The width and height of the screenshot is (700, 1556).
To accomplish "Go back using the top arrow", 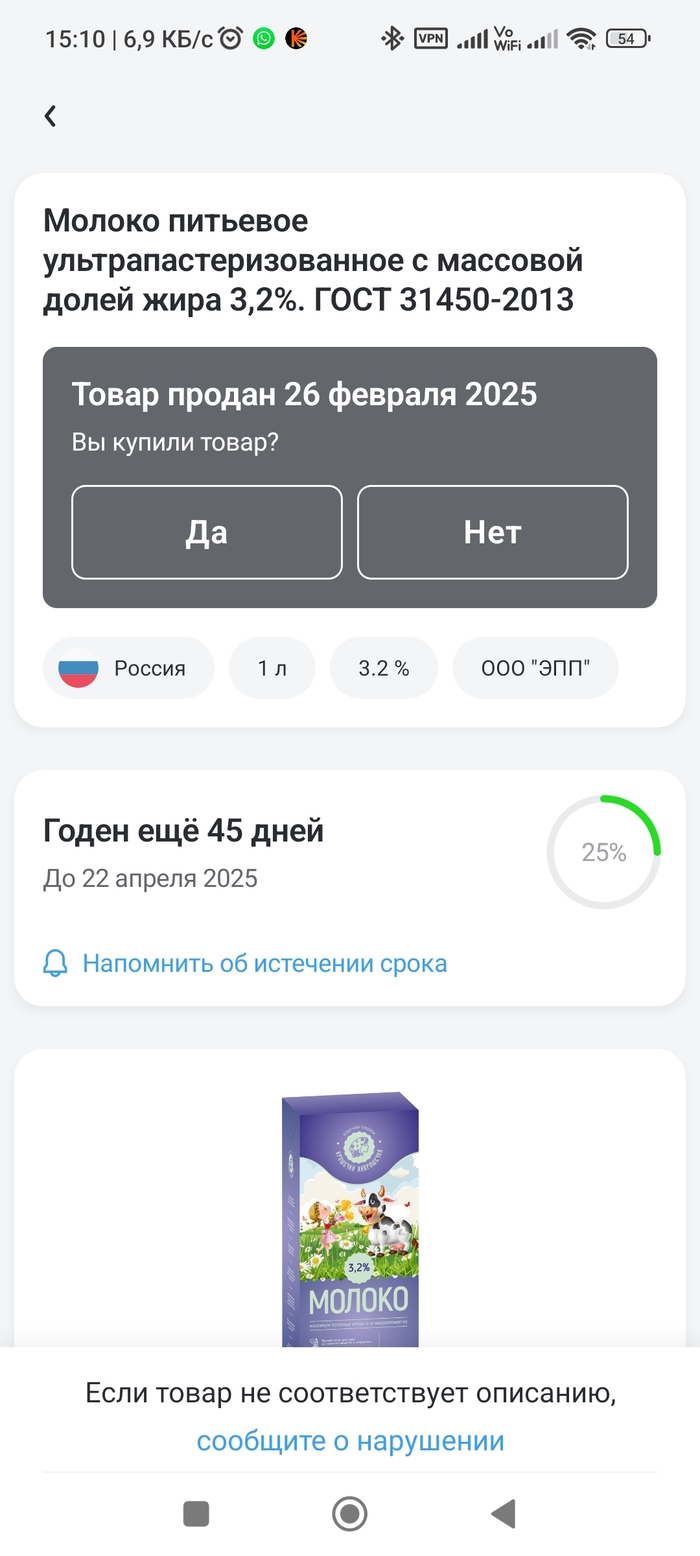I will click(x=50, y=116).
